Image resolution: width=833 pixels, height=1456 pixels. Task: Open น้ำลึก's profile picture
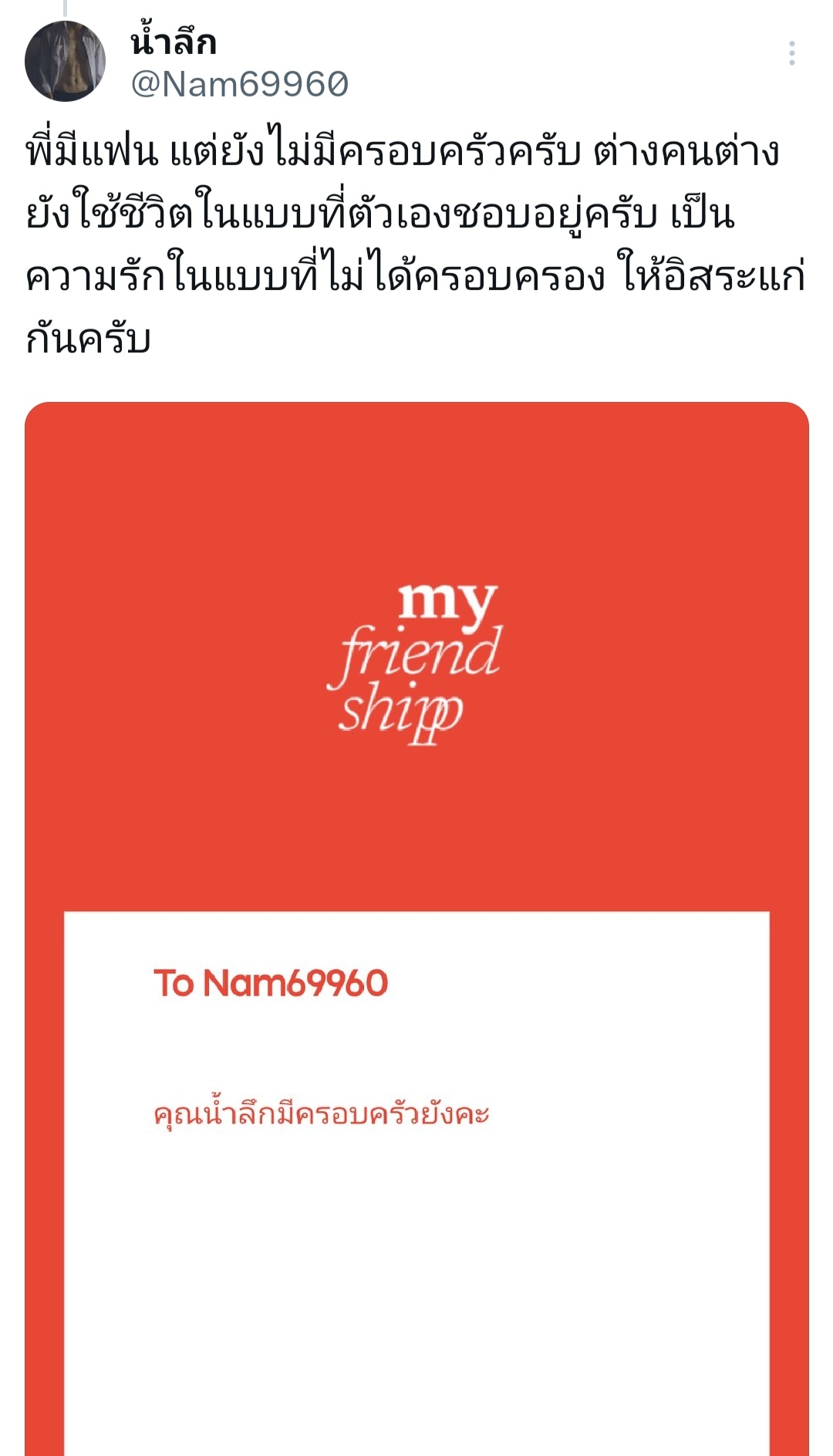(x=65, y=61)
